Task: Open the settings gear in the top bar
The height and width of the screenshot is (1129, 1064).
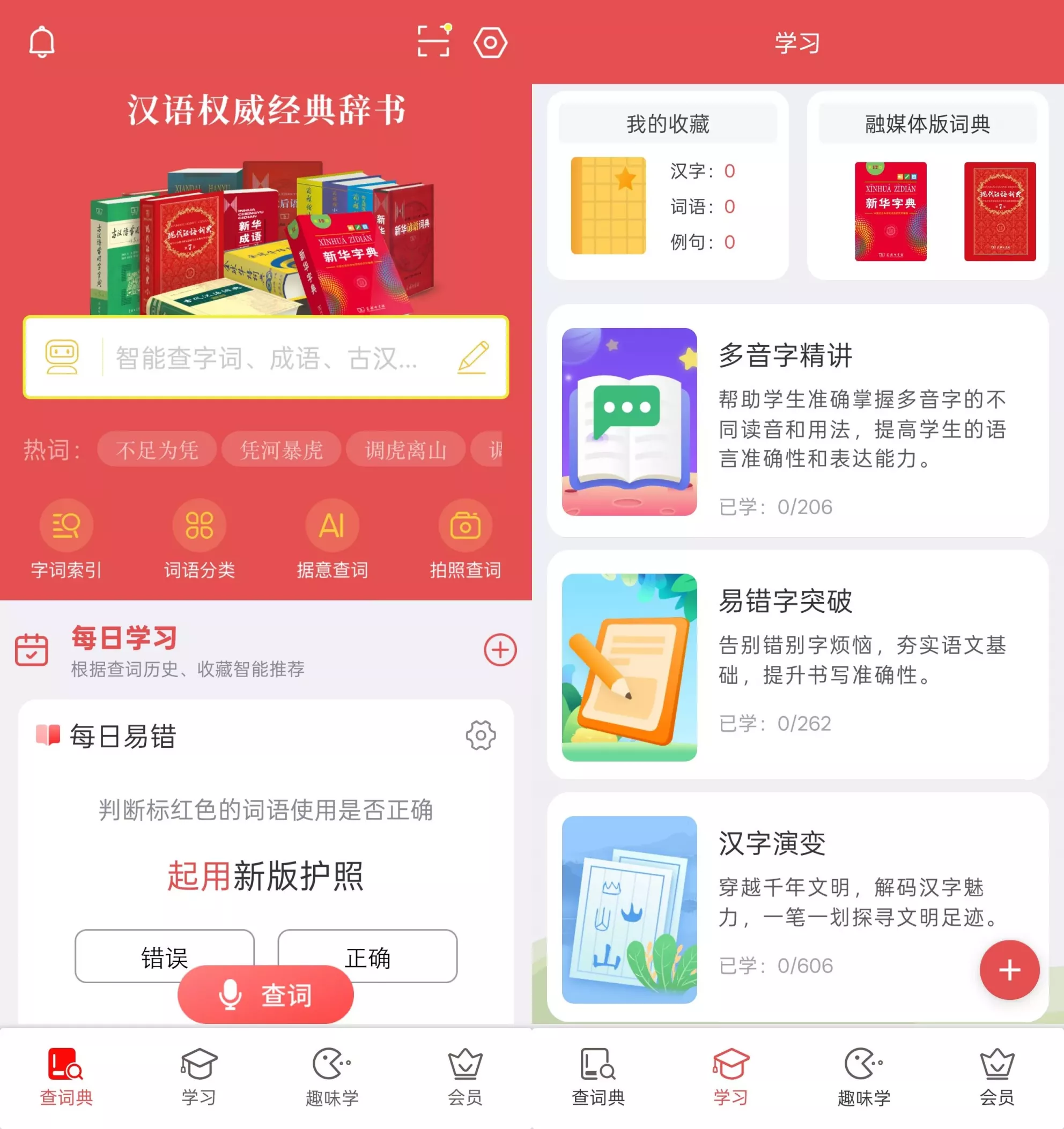Action: [x=490, y=42]
